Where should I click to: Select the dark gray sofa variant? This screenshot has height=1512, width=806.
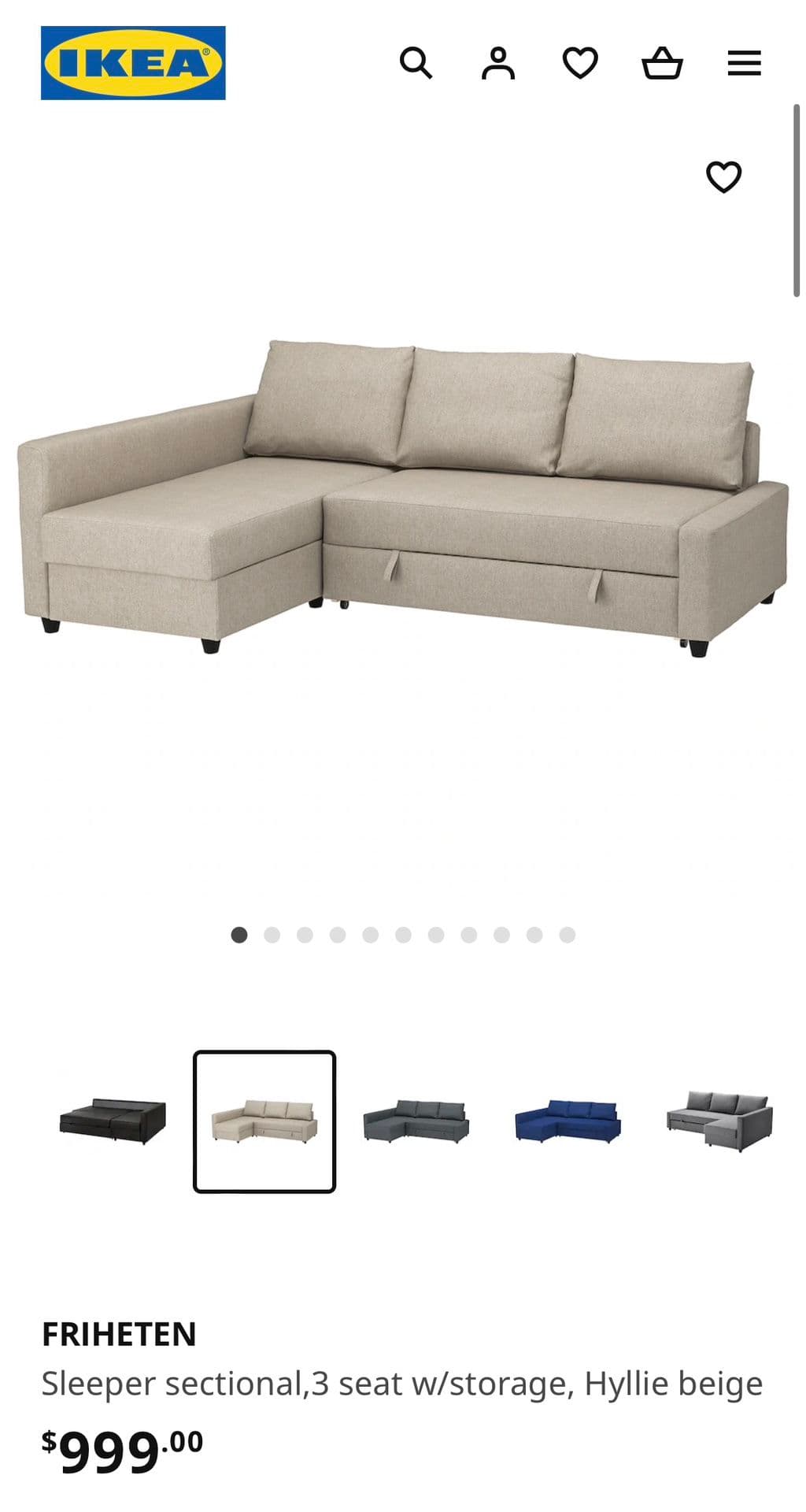416,1121
